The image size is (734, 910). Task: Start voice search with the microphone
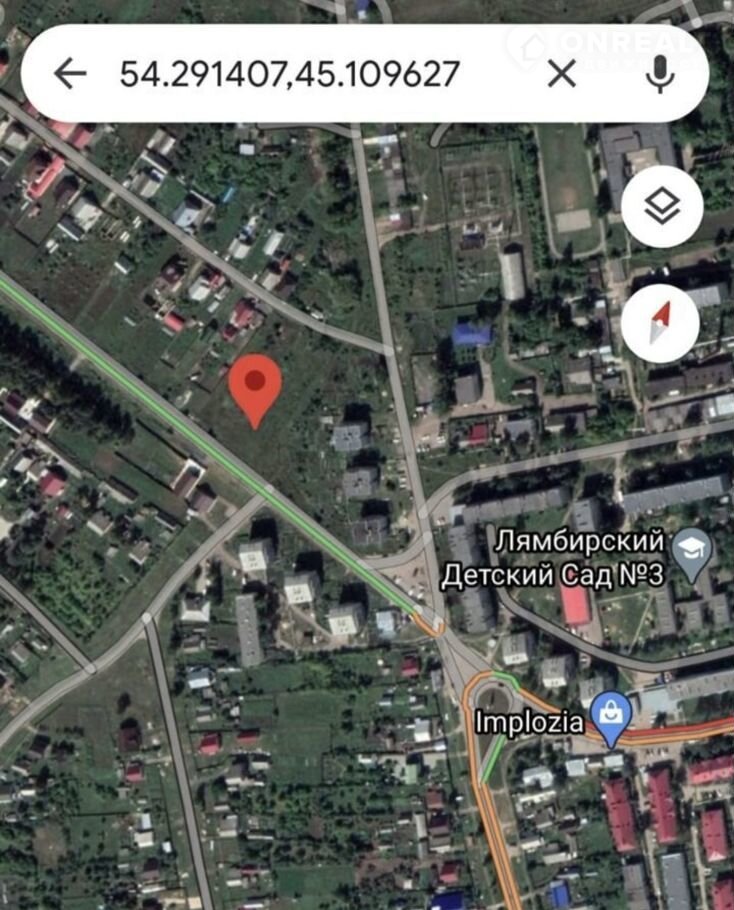[659, 73]
